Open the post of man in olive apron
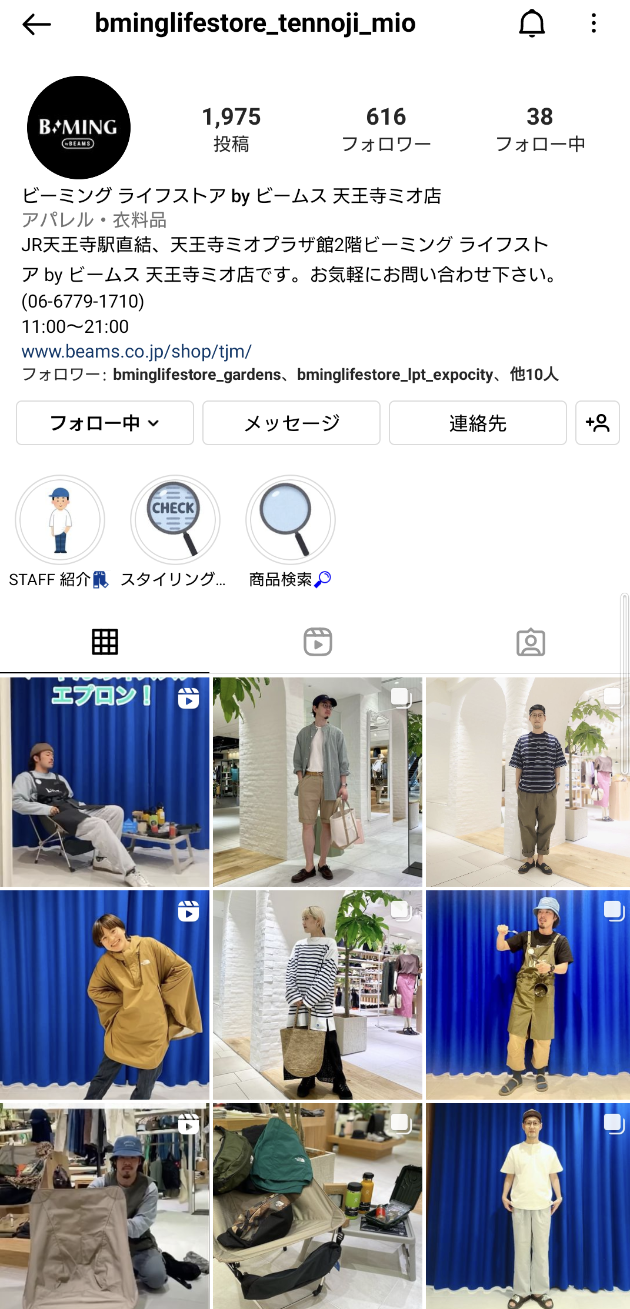The width and height of the screenshot is (630, 1309). click(528, 995)
